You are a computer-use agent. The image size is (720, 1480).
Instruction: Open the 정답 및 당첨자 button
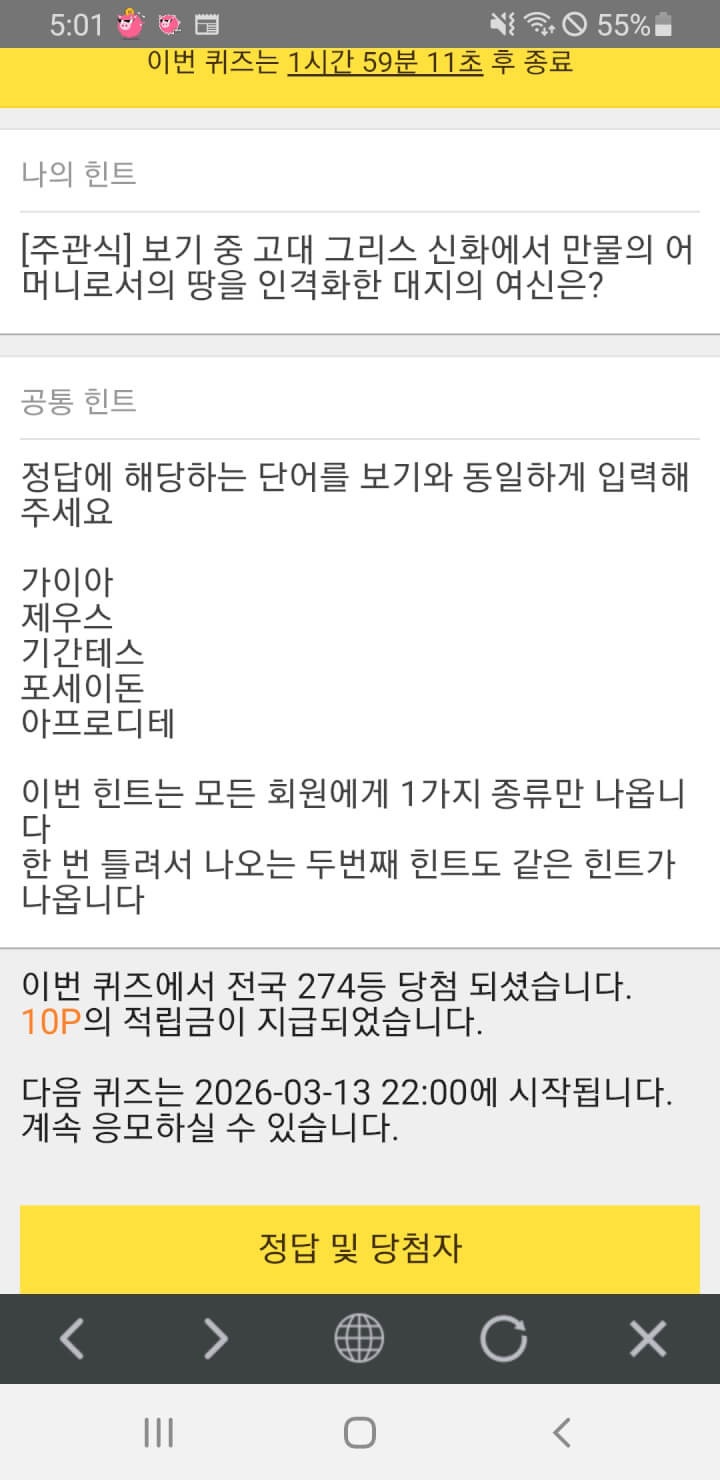(x=360, y=1248)
